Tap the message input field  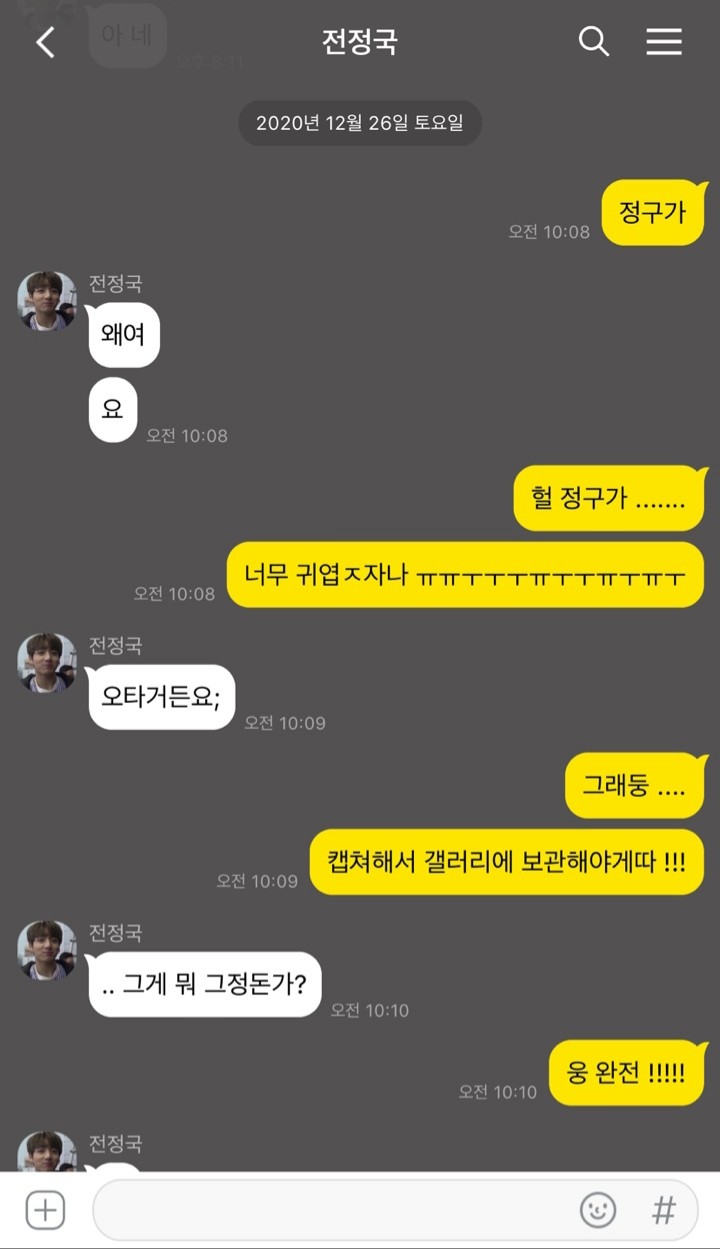point(330,1210)
